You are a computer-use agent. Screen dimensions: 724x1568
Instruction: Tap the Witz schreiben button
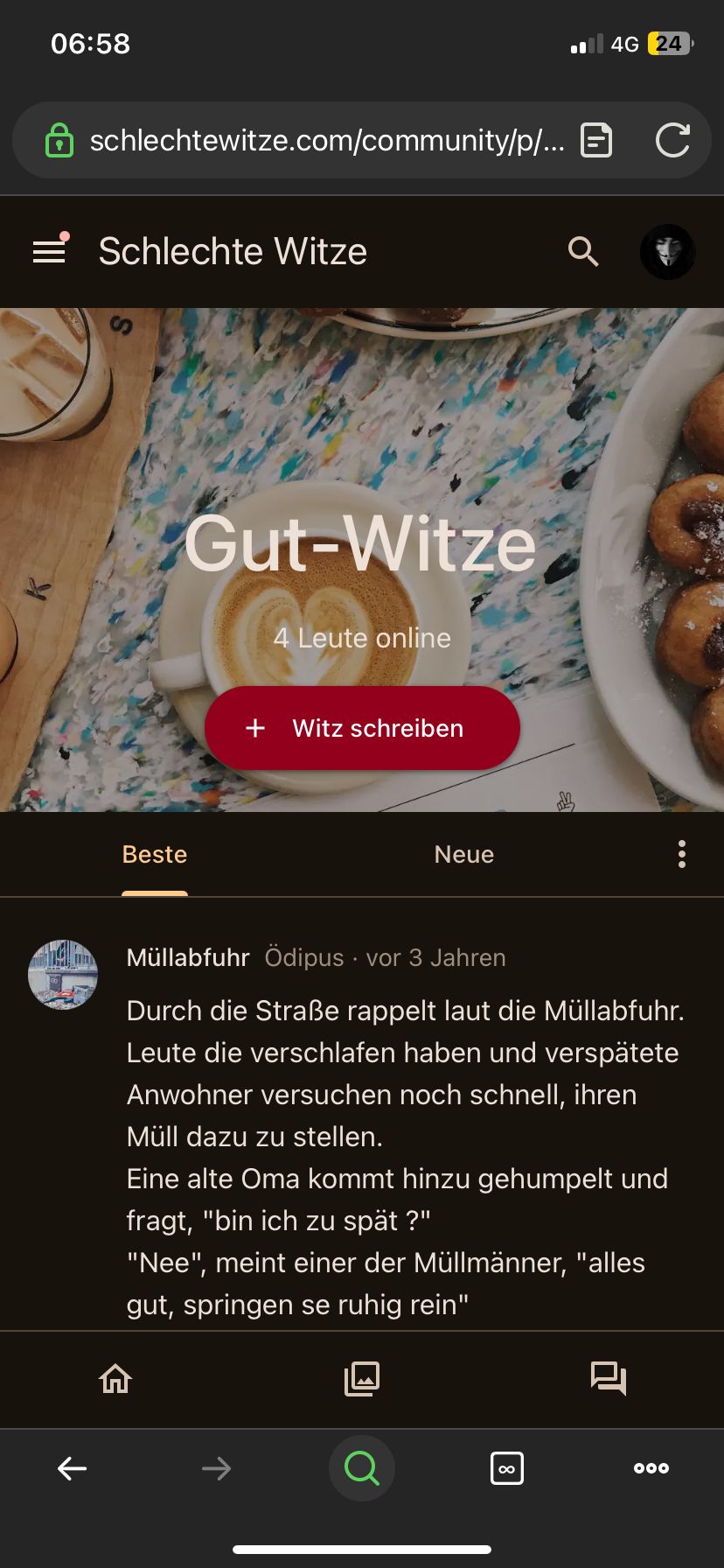362,728
